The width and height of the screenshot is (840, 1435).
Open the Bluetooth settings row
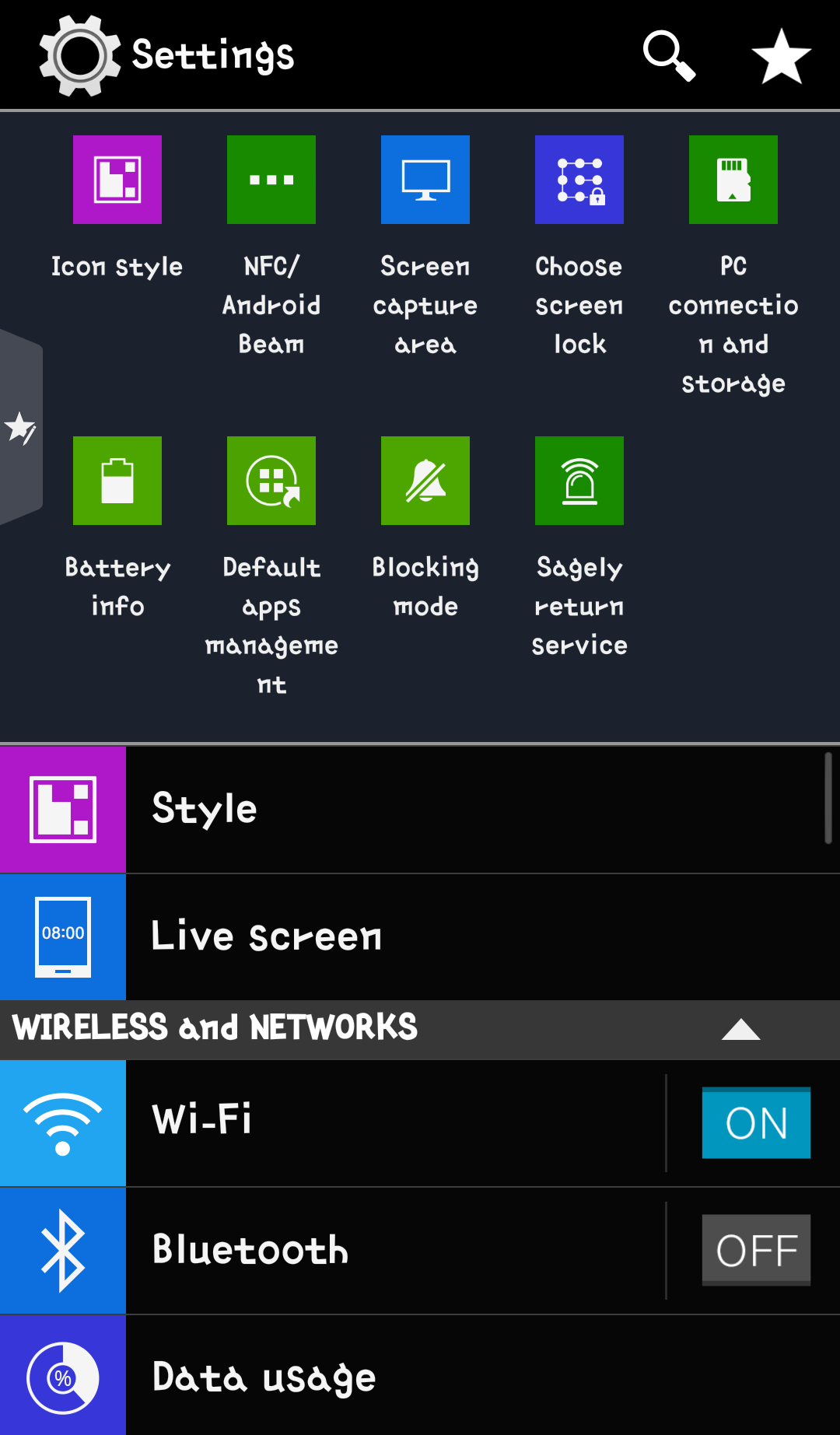pyautogui.click(x=333, y=1251)
